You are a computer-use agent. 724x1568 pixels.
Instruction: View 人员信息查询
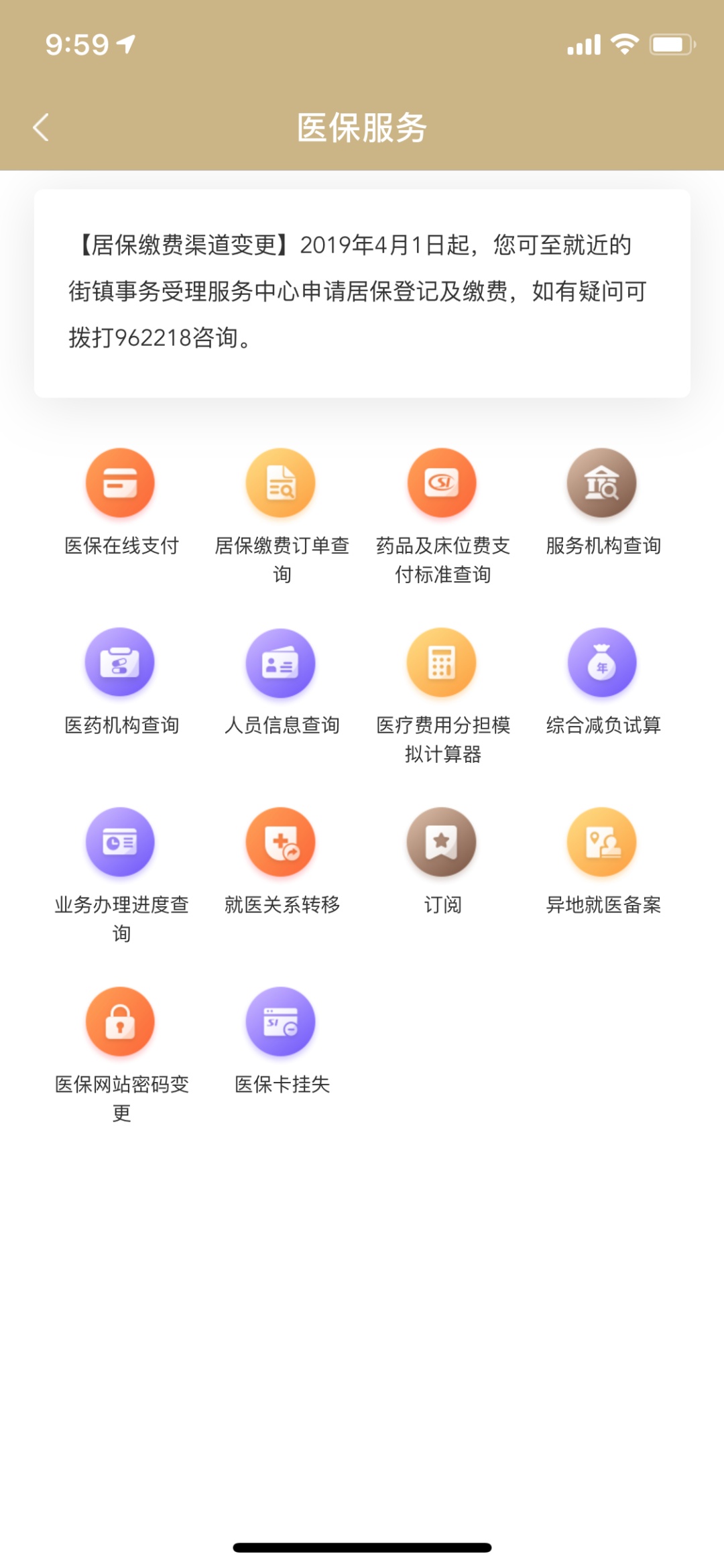[281, 663]
